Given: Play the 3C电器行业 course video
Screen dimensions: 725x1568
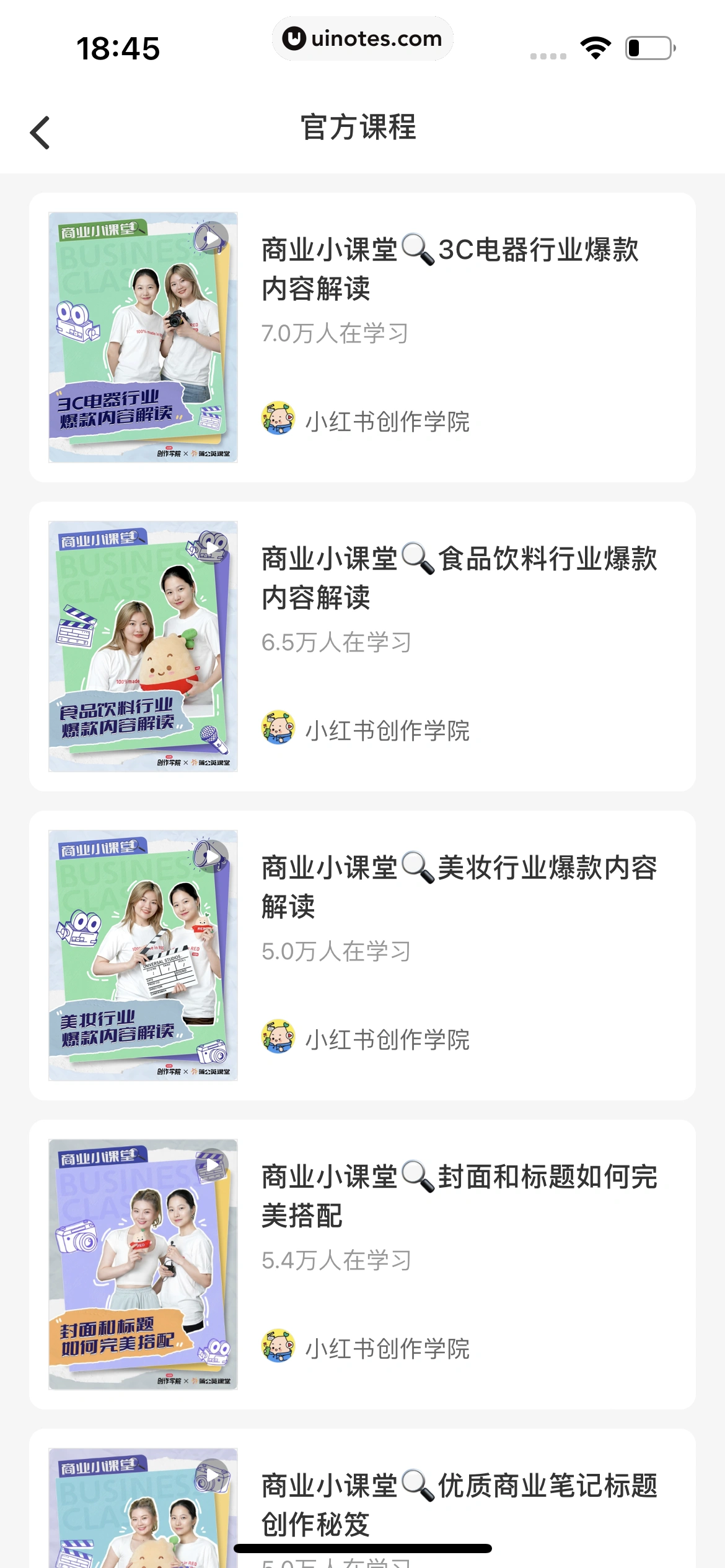Looking at the screenshot, I should pos(211,238).
